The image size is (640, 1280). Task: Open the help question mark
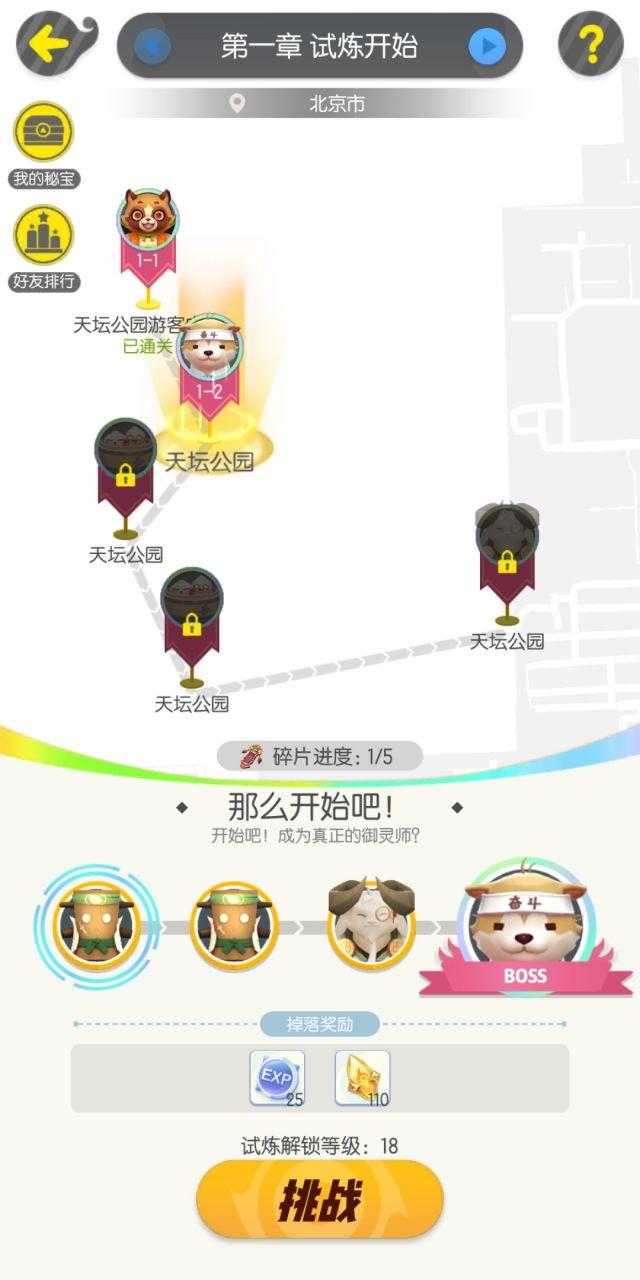(591, 45)
